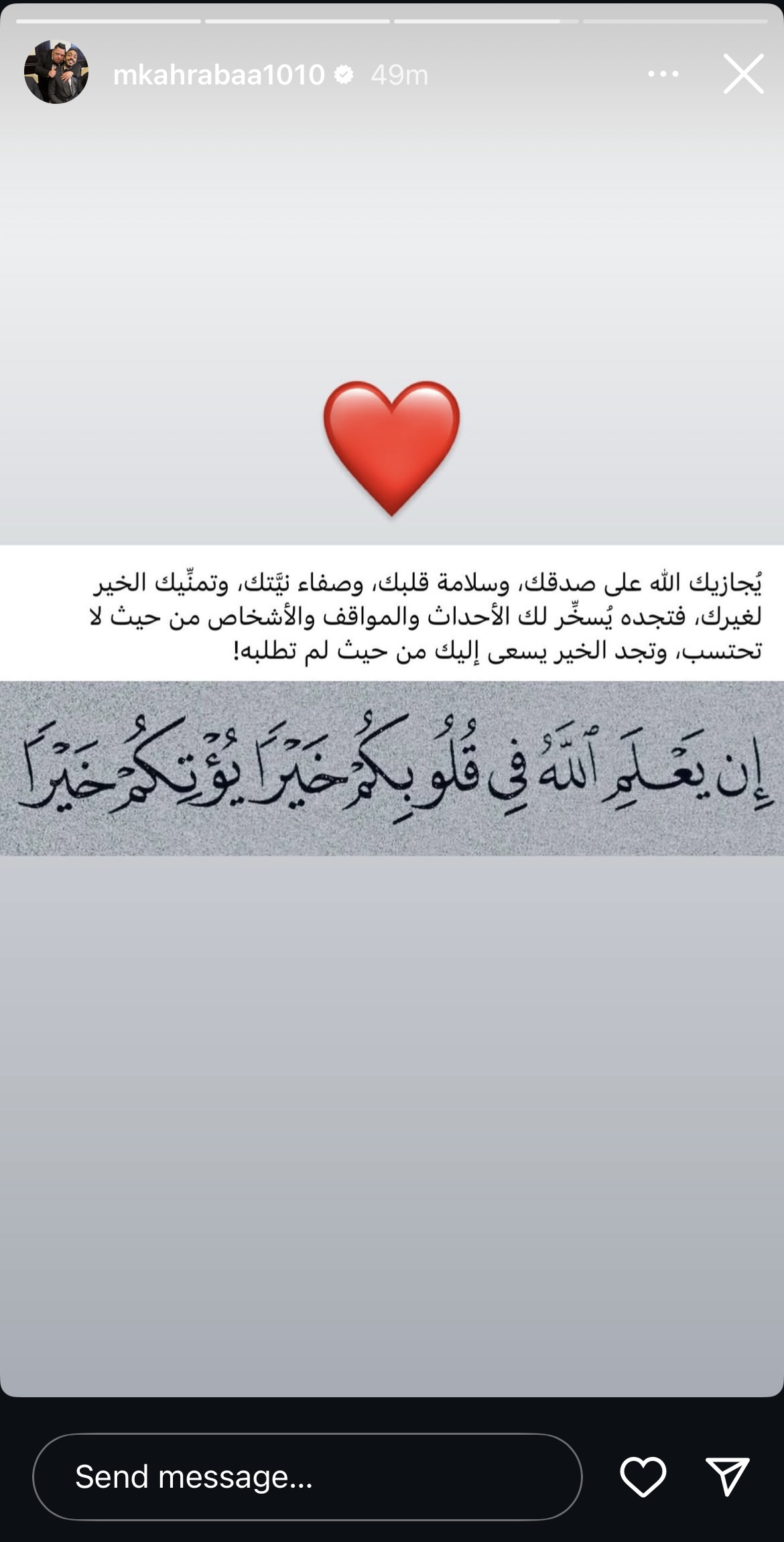
Task: Share the story via paper plane icon
Action: click(727, 1476)
